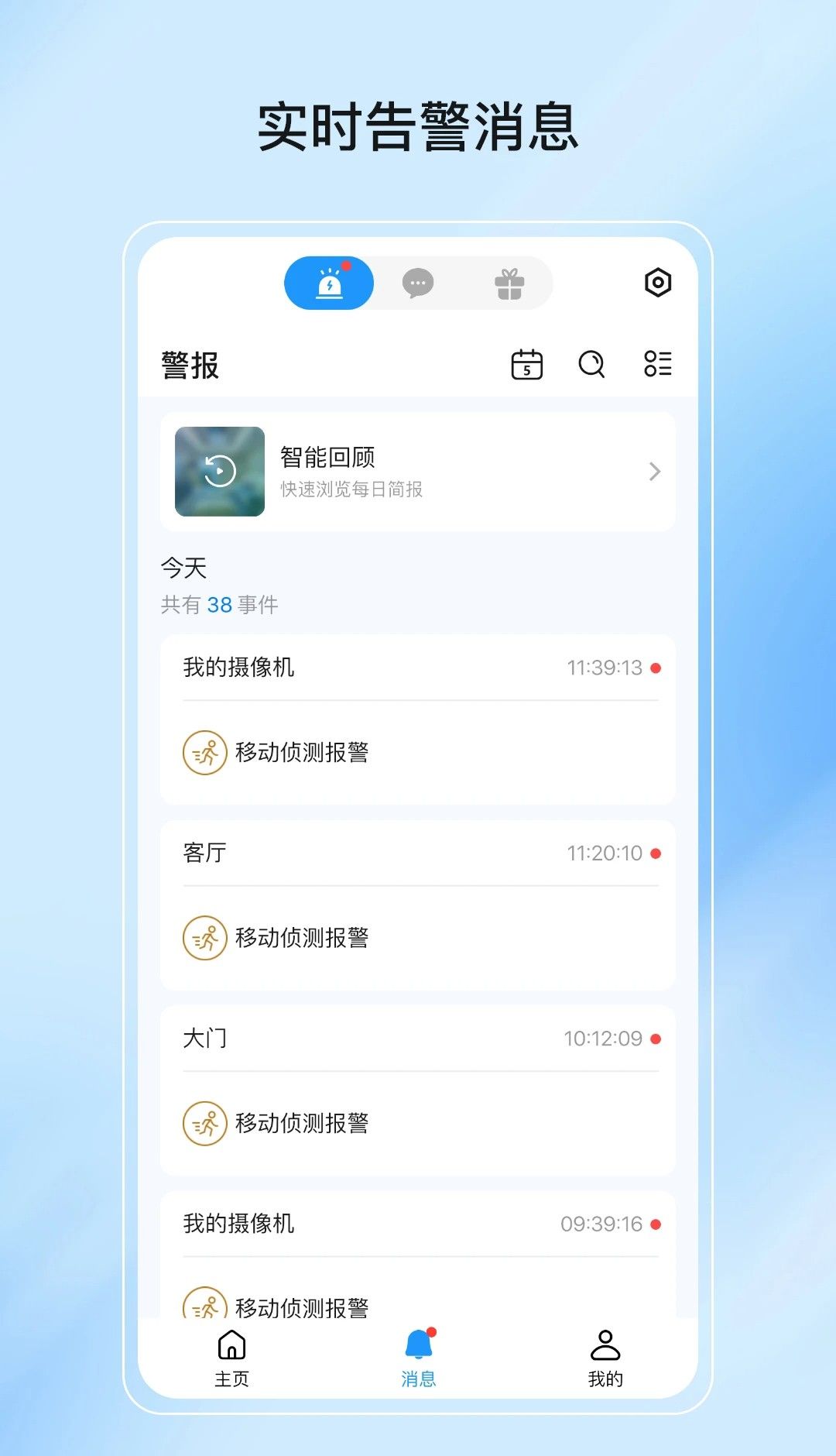Open the chat messages icon
This screenshot has height=1456, width=836.
coord(418,283)
